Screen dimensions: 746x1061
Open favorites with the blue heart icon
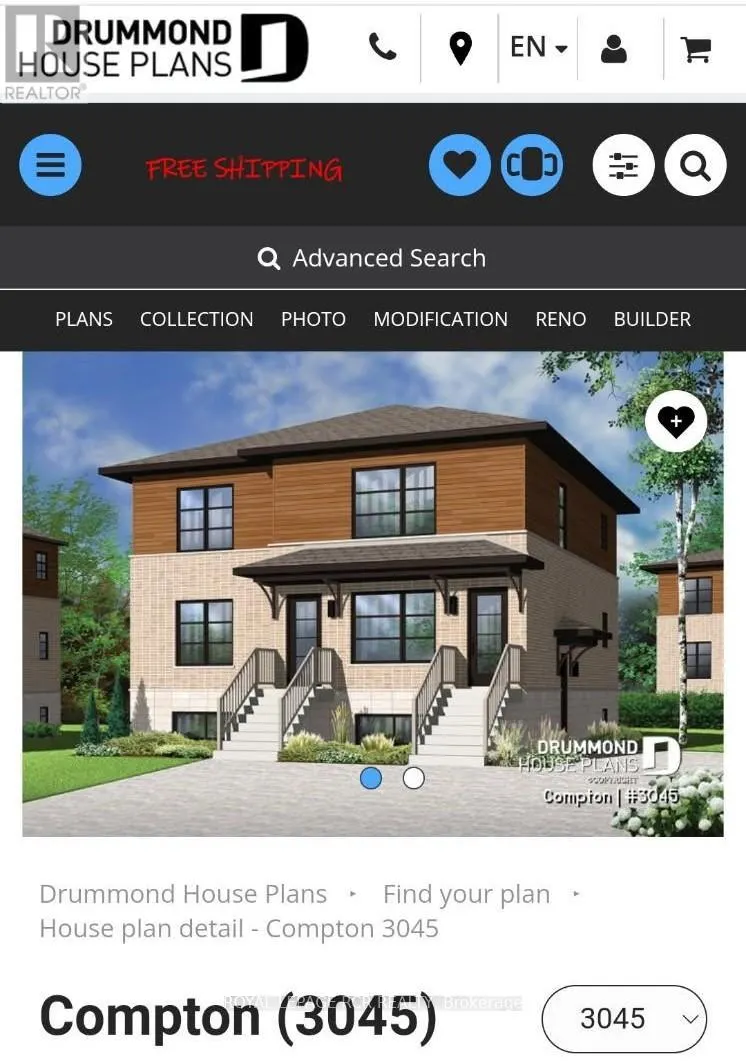point(460,164)
